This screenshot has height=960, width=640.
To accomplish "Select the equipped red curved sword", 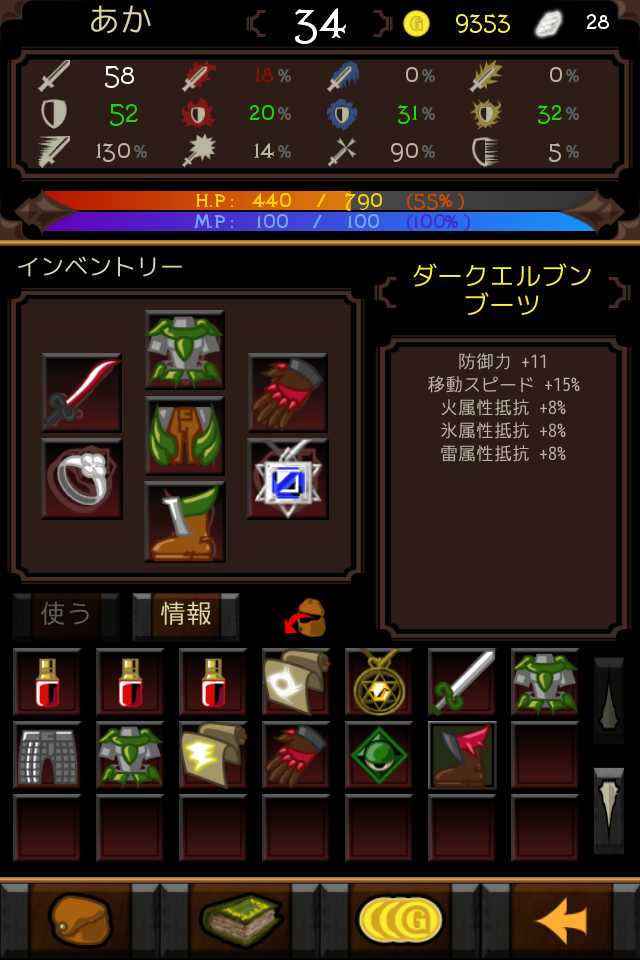I will (82, 393).
